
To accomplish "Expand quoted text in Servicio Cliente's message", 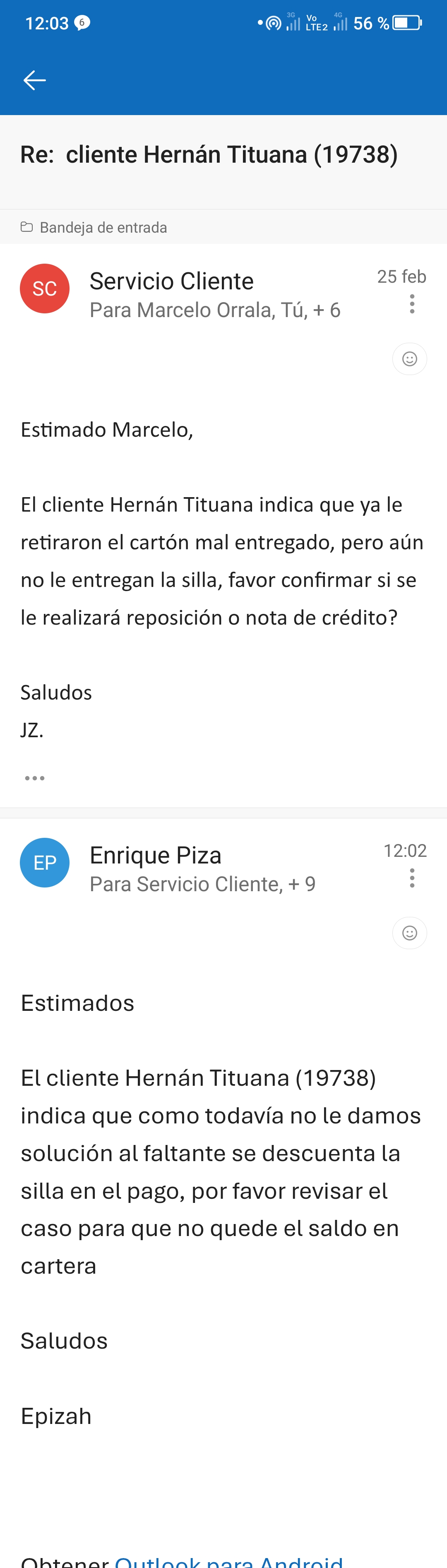I will 35,778.
